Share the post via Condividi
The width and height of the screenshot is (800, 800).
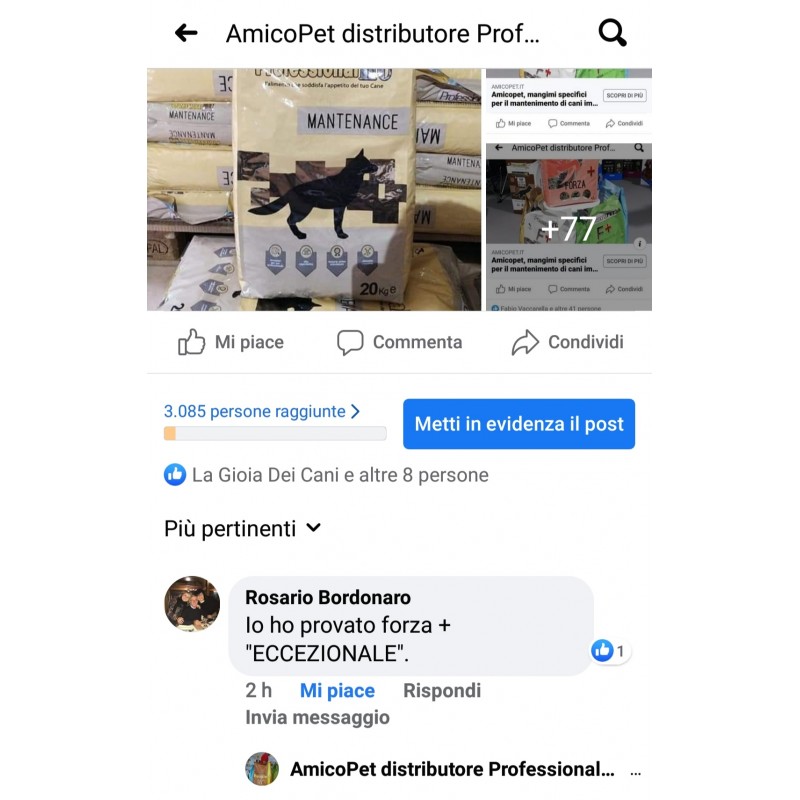[567, 342]
